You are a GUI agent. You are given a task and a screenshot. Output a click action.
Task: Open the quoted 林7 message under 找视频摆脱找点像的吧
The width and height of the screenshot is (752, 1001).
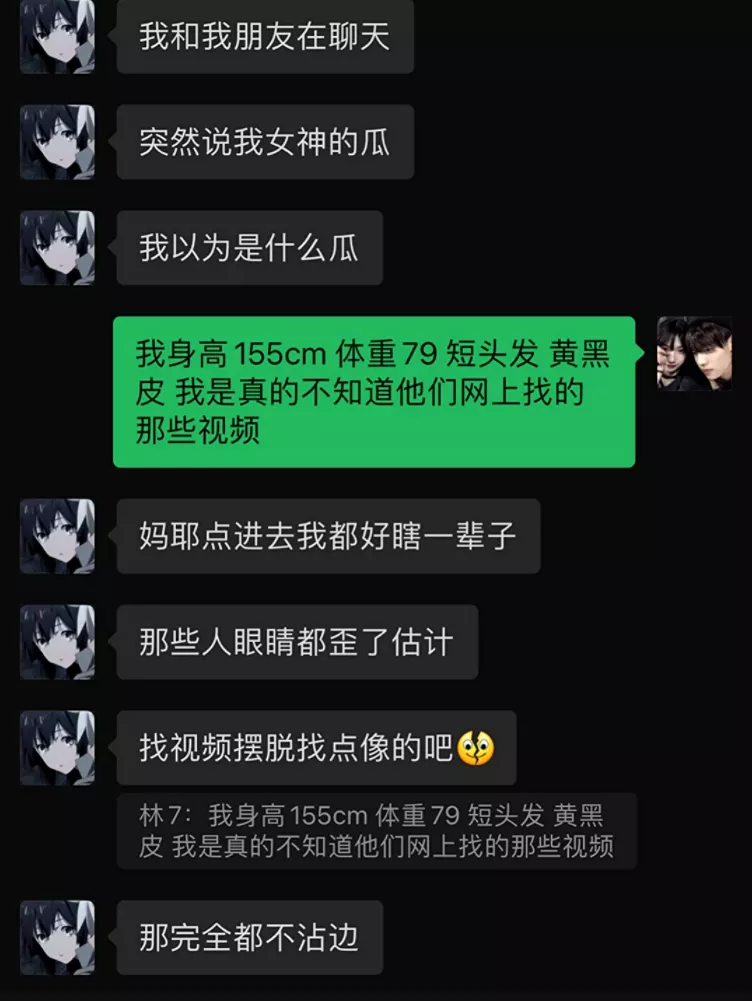(x=376, y=831)
